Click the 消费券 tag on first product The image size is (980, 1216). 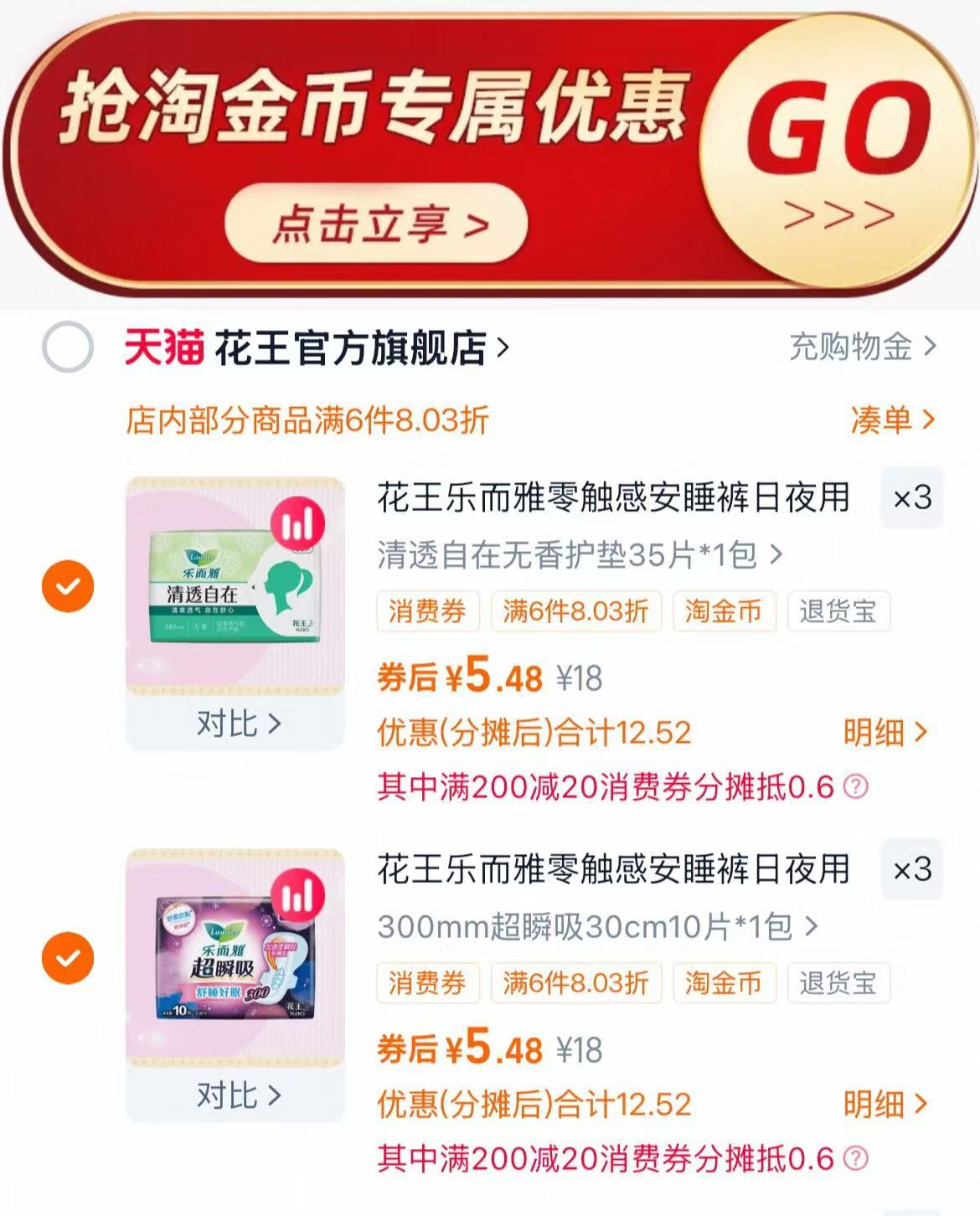point(429,613)
